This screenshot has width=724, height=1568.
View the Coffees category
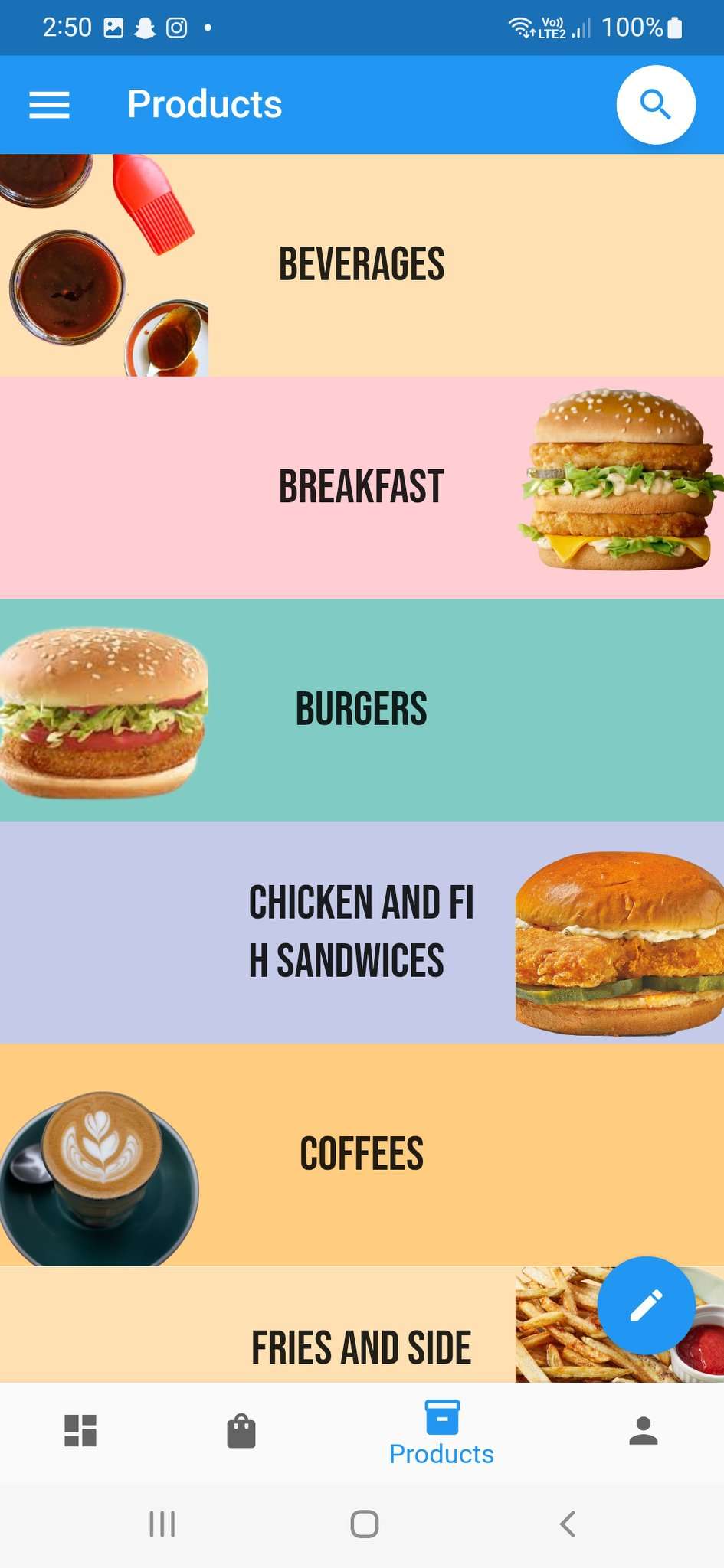tap(362, 1153)
